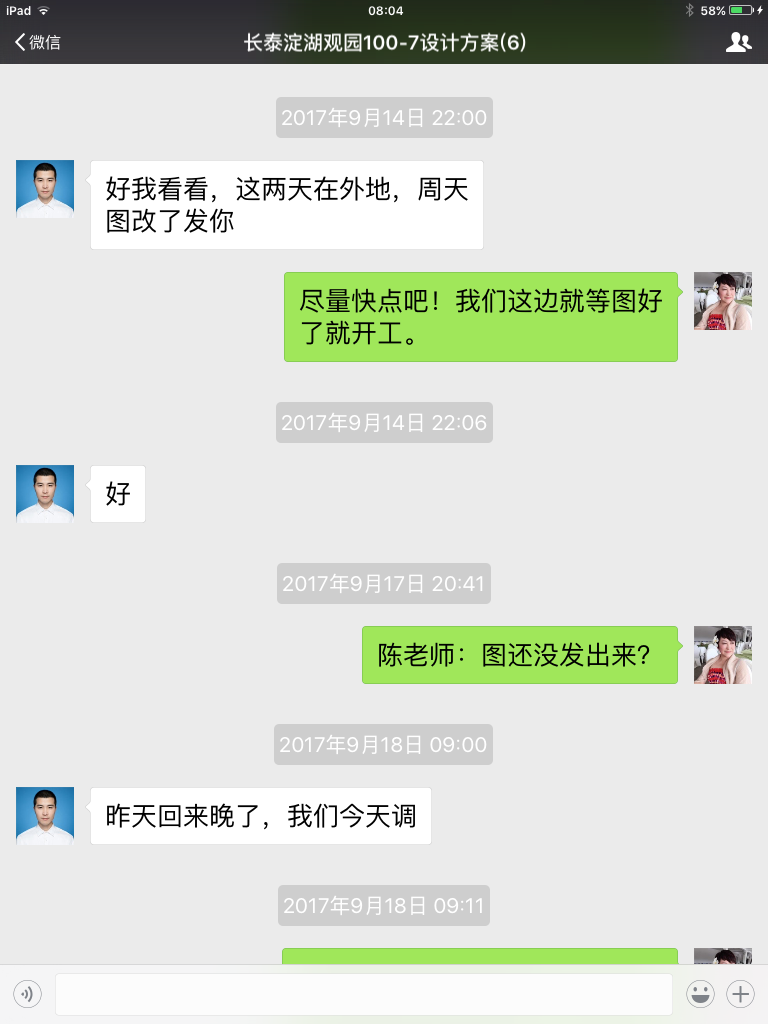Open sender avatar beside 好我看看 message
Viewport: 768px width, 1024px height.
tap(45, 189)
